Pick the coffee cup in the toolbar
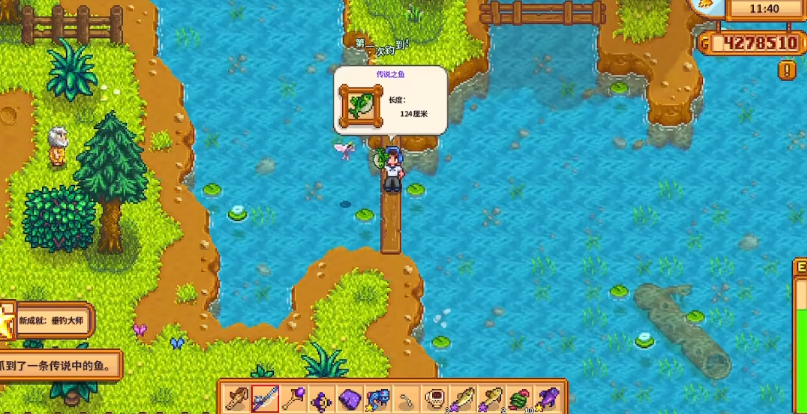This screenshot has width=807, height=414. click(x=434, y=399)
